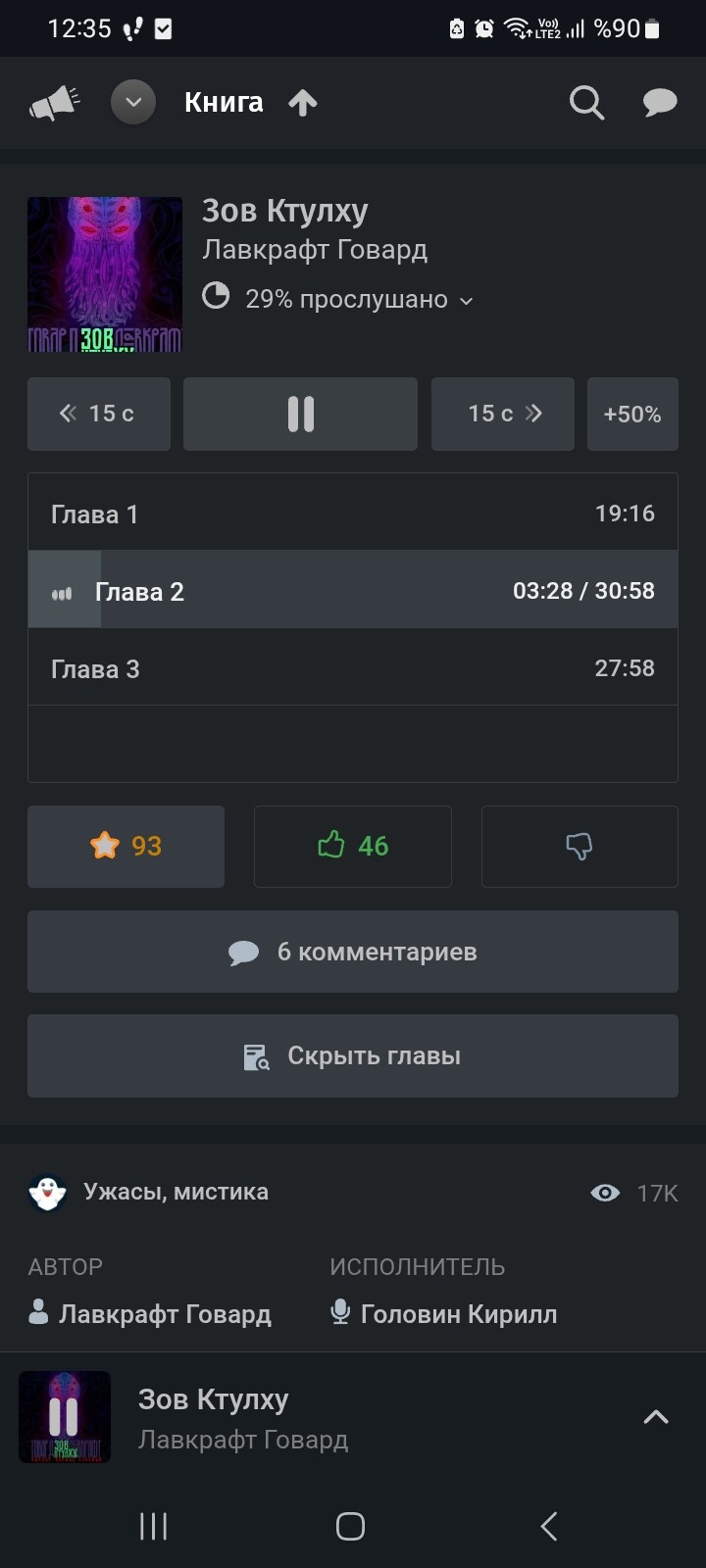Rewind playback by 15 seconds
The width and height of the screenshot is (706, 1568).
tap(99, 414)
